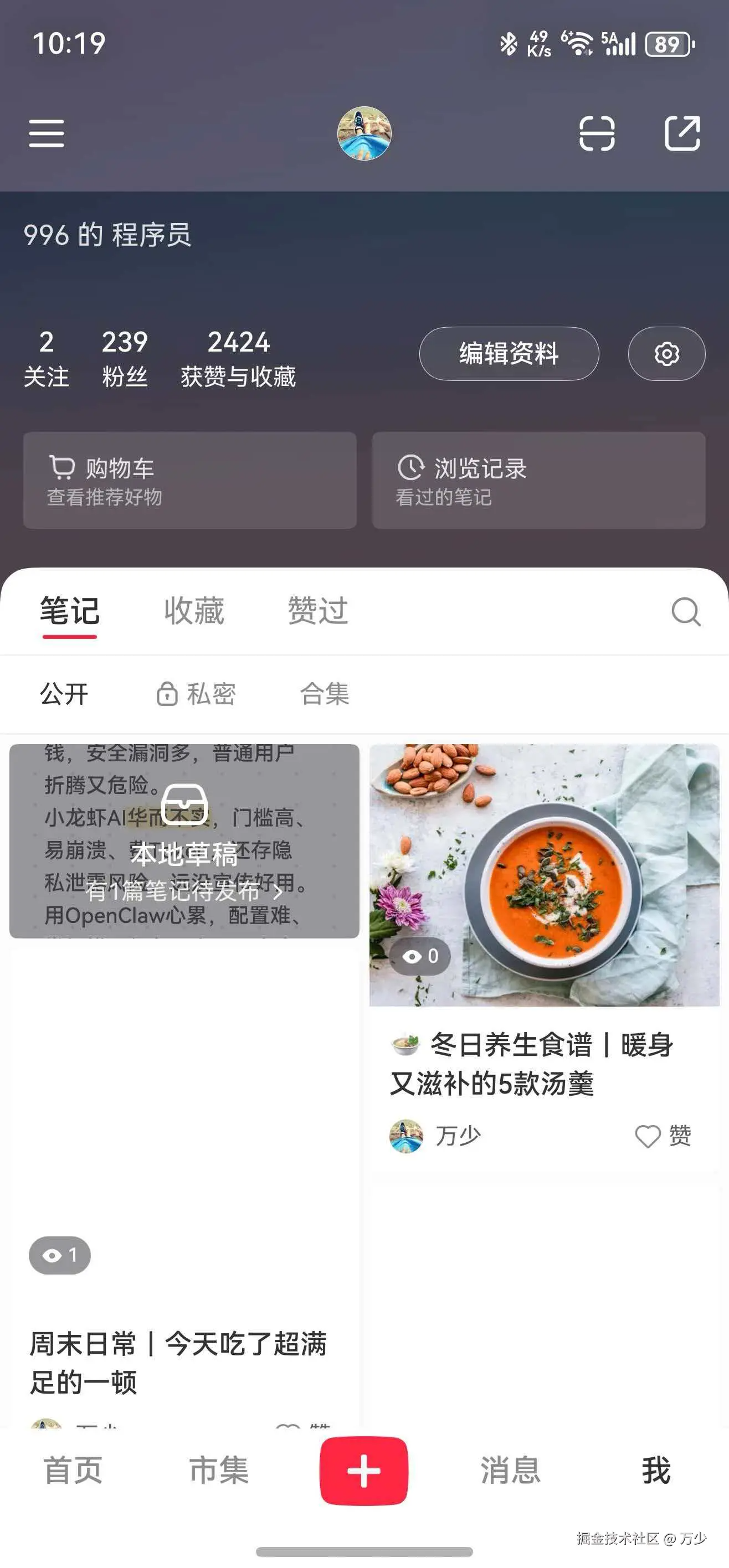Open 编辑资料 to edit profile
Image resolution: width=729 pixels, height=1568 pixels.
click(509, 354)
